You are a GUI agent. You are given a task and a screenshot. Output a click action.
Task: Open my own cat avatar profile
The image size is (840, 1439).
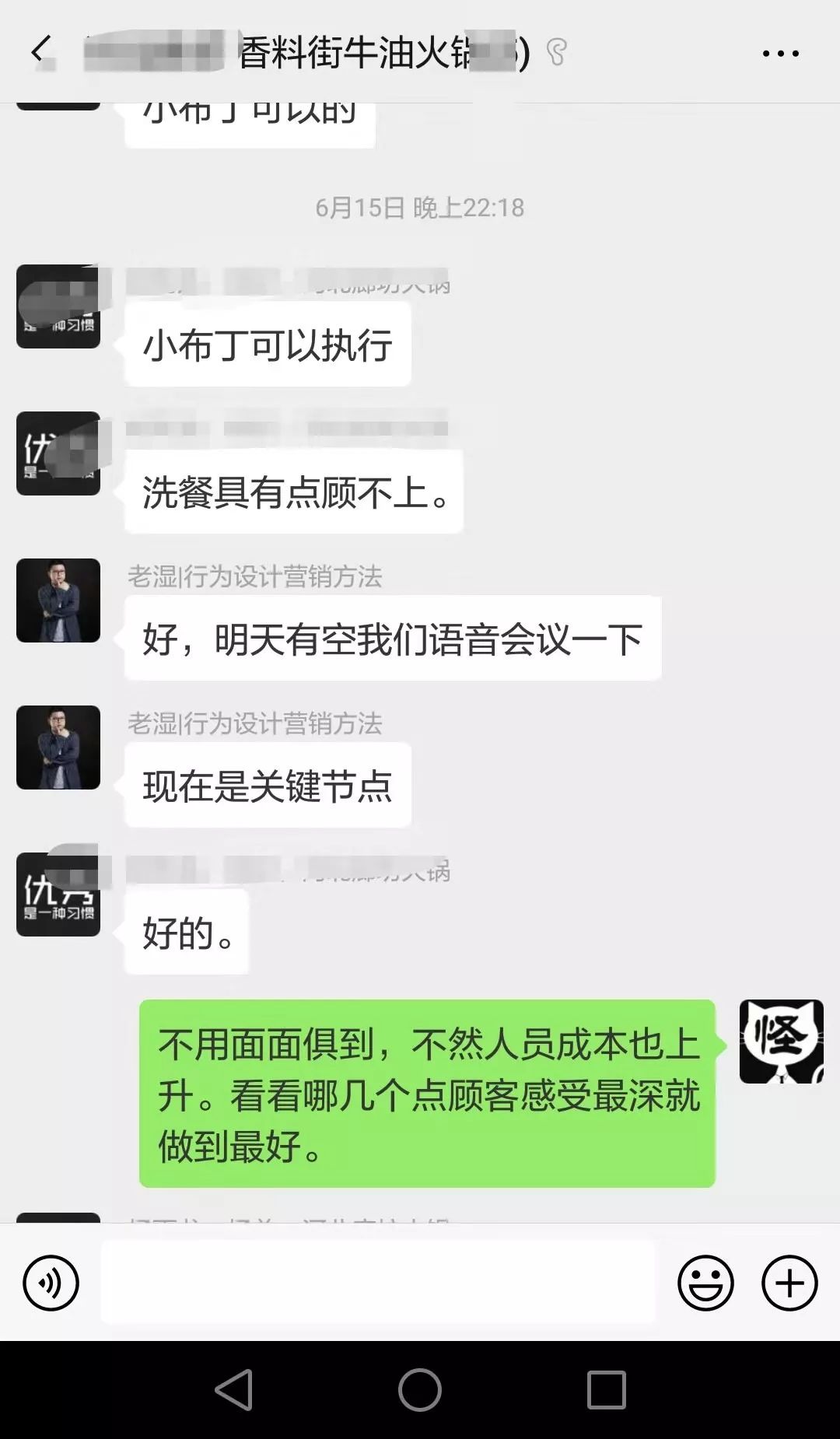pos(781,1042)
